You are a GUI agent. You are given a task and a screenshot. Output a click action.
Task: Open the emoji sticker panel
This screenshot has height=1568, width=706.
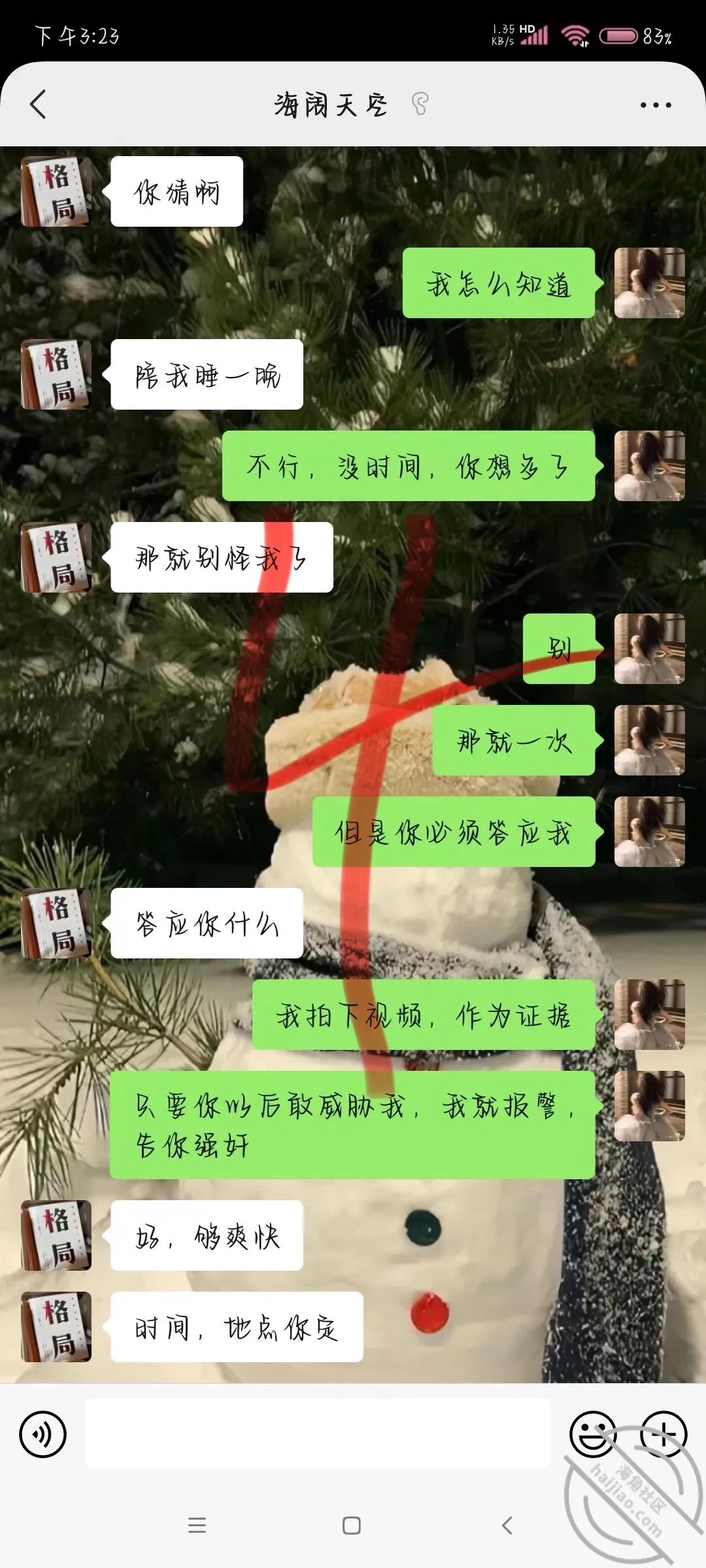pos(593,1435)
